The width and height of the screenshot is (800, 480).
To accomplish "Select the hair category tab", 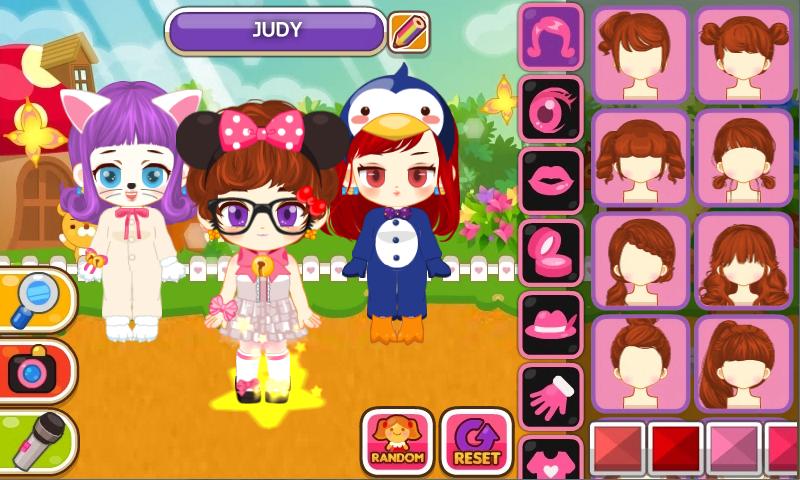I will tap(550, 37).
